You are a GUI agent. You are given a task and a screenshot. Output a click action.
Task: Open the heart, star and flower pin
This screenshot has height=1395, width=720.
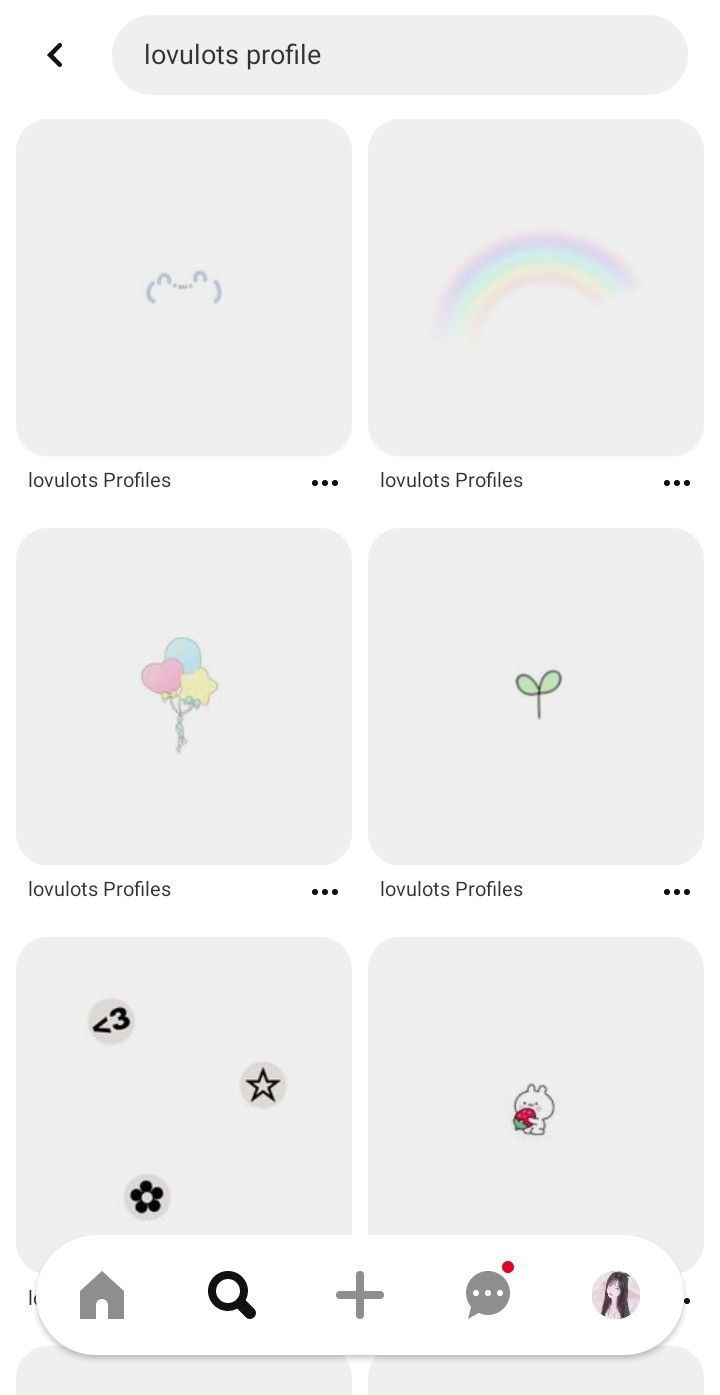(x=184, y=1090)
